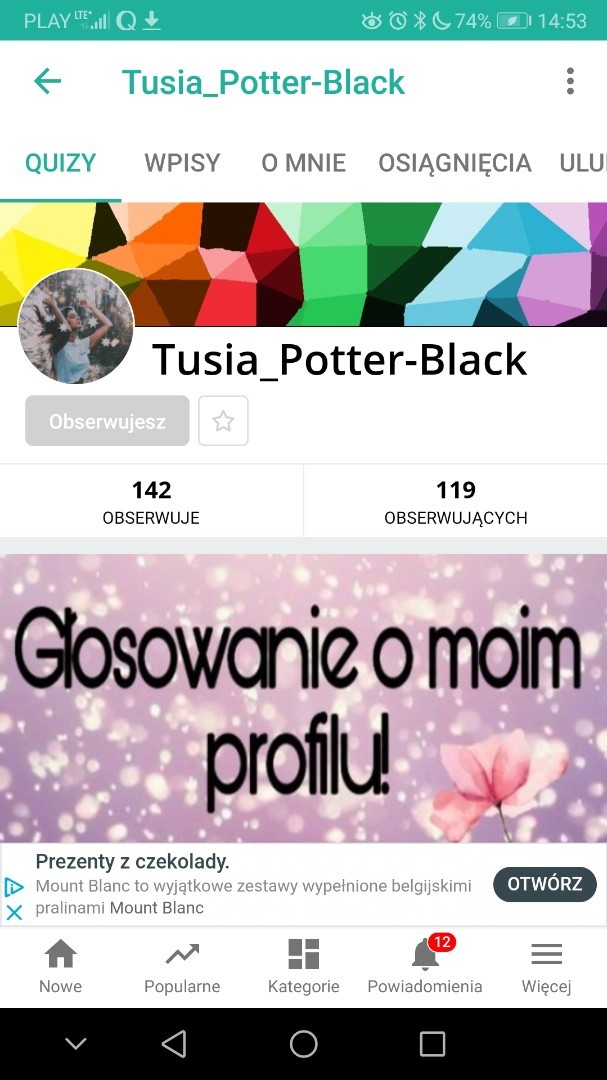This screenshot has width=607, height=1080.
Task: Open the three-dot overflow menu
Action: tap(570, 81)
